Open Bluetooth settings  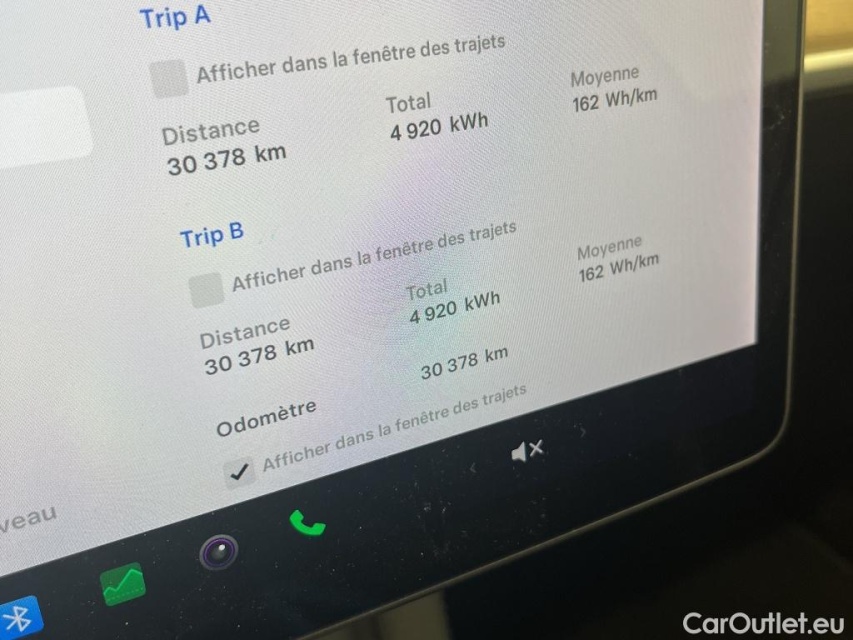(x=18, y=619)
